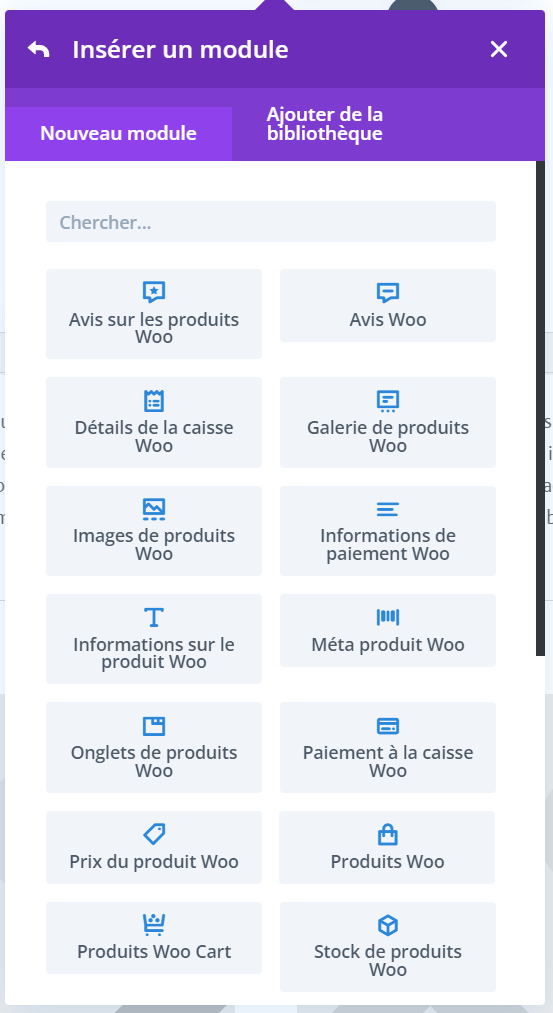This screenshot has height=1013, width=553.
Task: Insert Avis sur les produits Woo module
Action: click(x=154, y=314)
